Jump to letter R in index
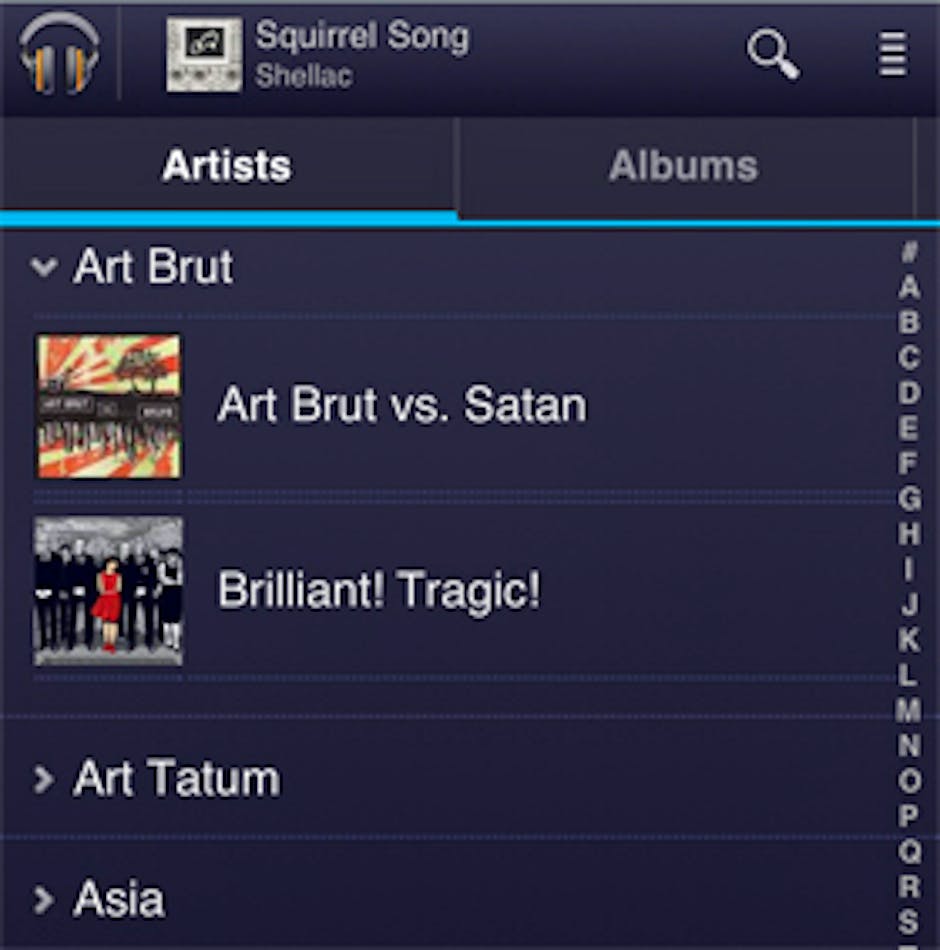This screenshot has width=940, height=950. [x=908, y=886]
